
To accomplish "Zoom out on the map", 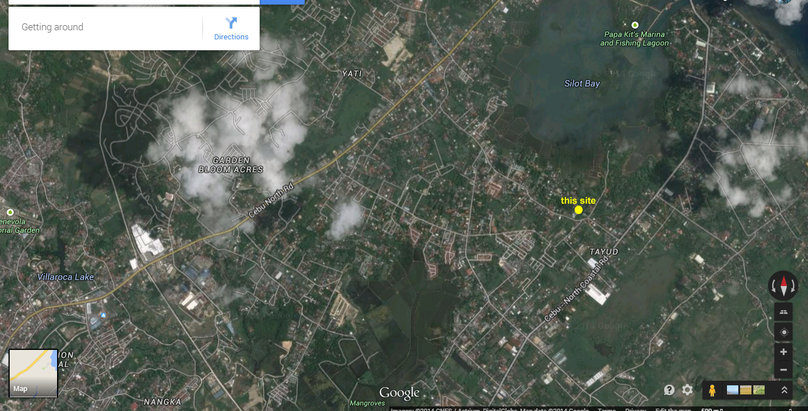I will [x=783, y=370].
